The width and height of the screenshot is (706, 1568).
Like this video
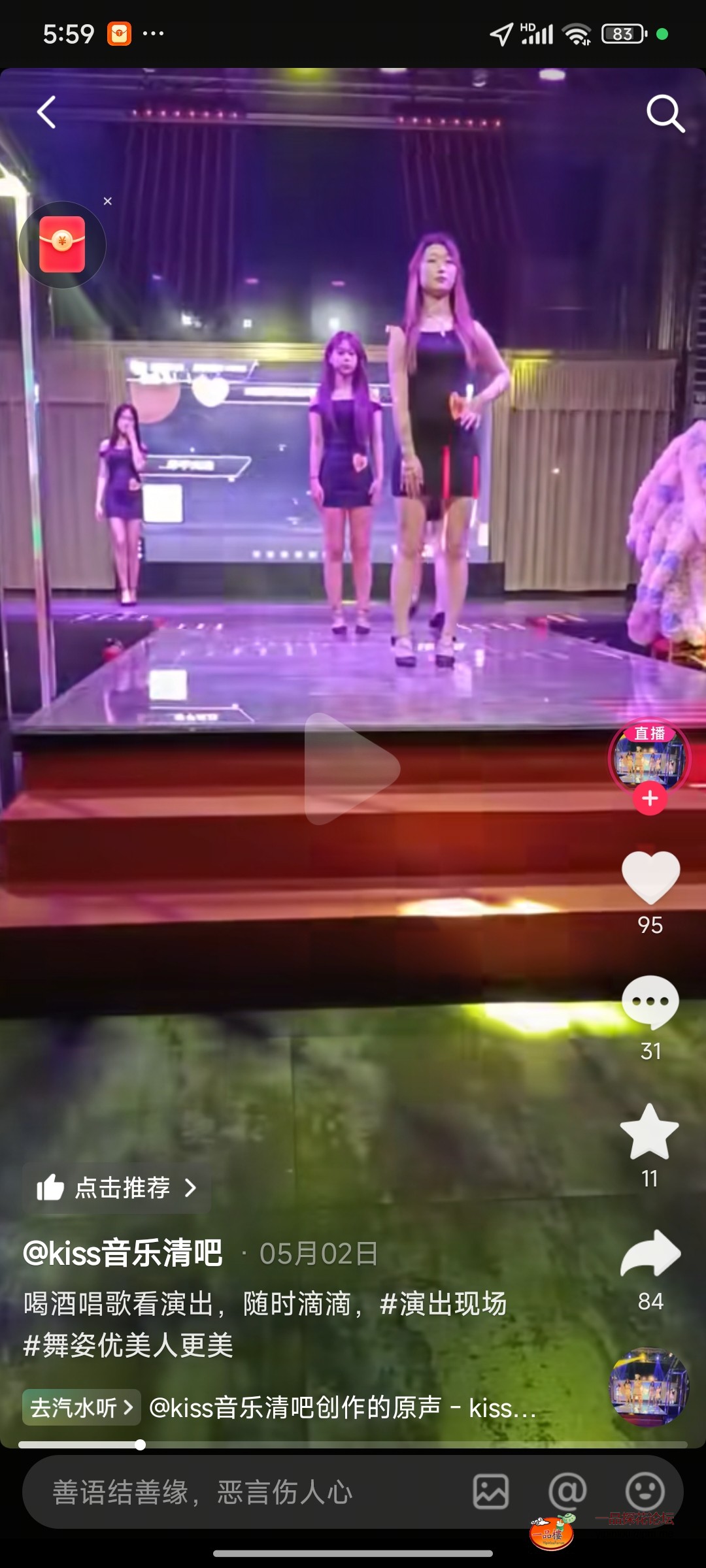click(x=650, y=877)
